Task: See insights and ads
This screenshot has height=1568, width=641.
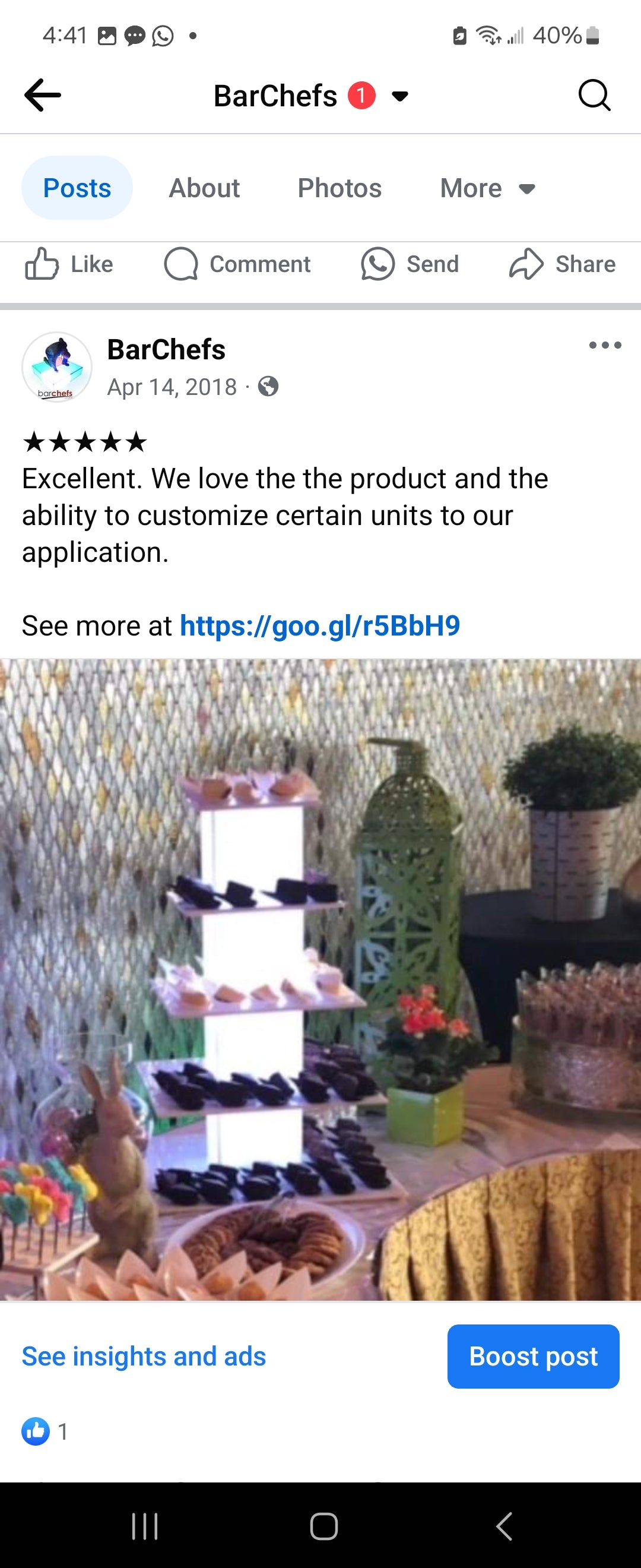Action: point(144,1357)
